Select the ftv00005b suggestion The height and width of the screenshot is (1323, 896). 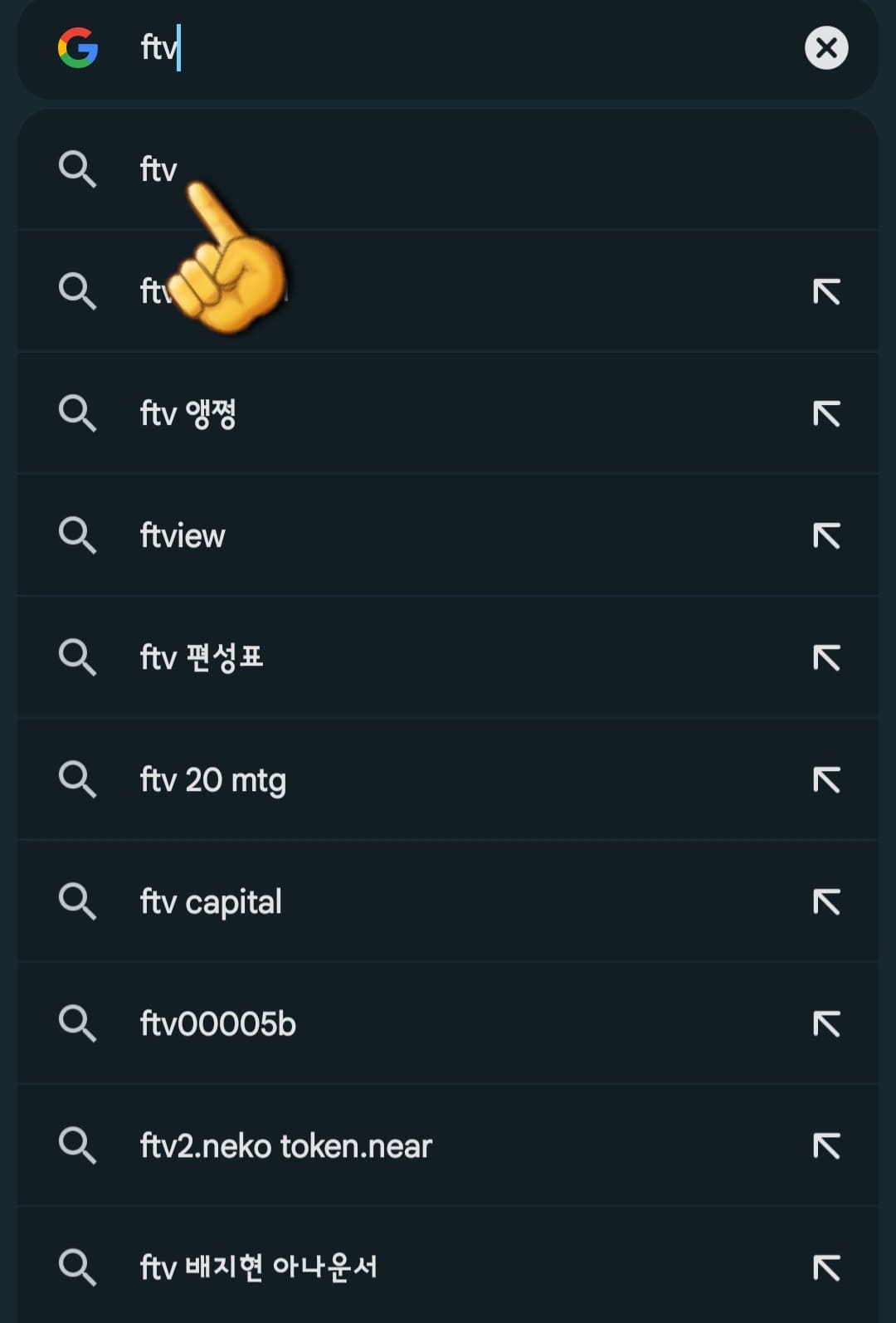218,1023
